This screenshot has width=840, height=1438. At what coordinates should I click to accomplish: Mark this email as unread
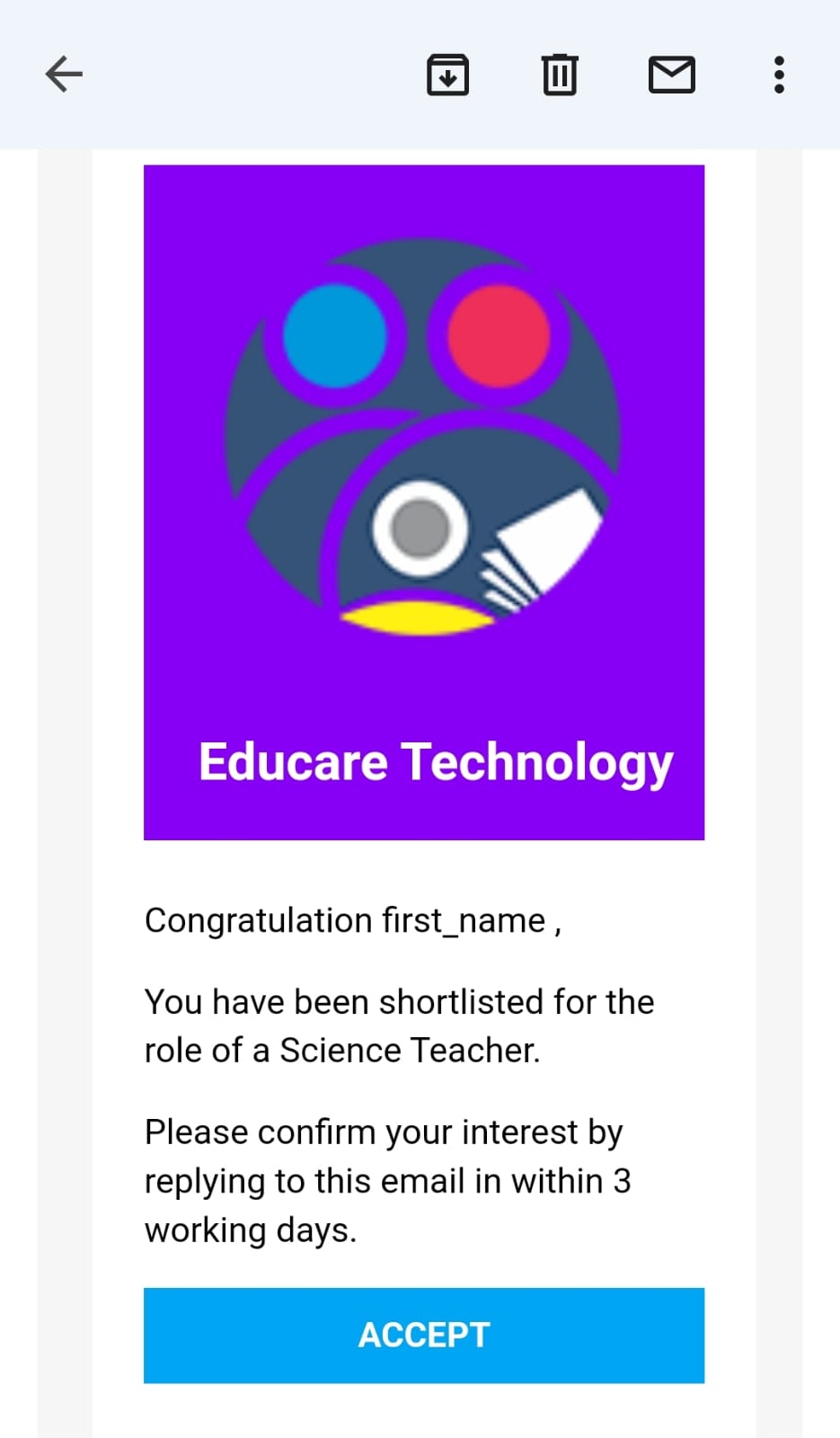(x=671, y=75)
